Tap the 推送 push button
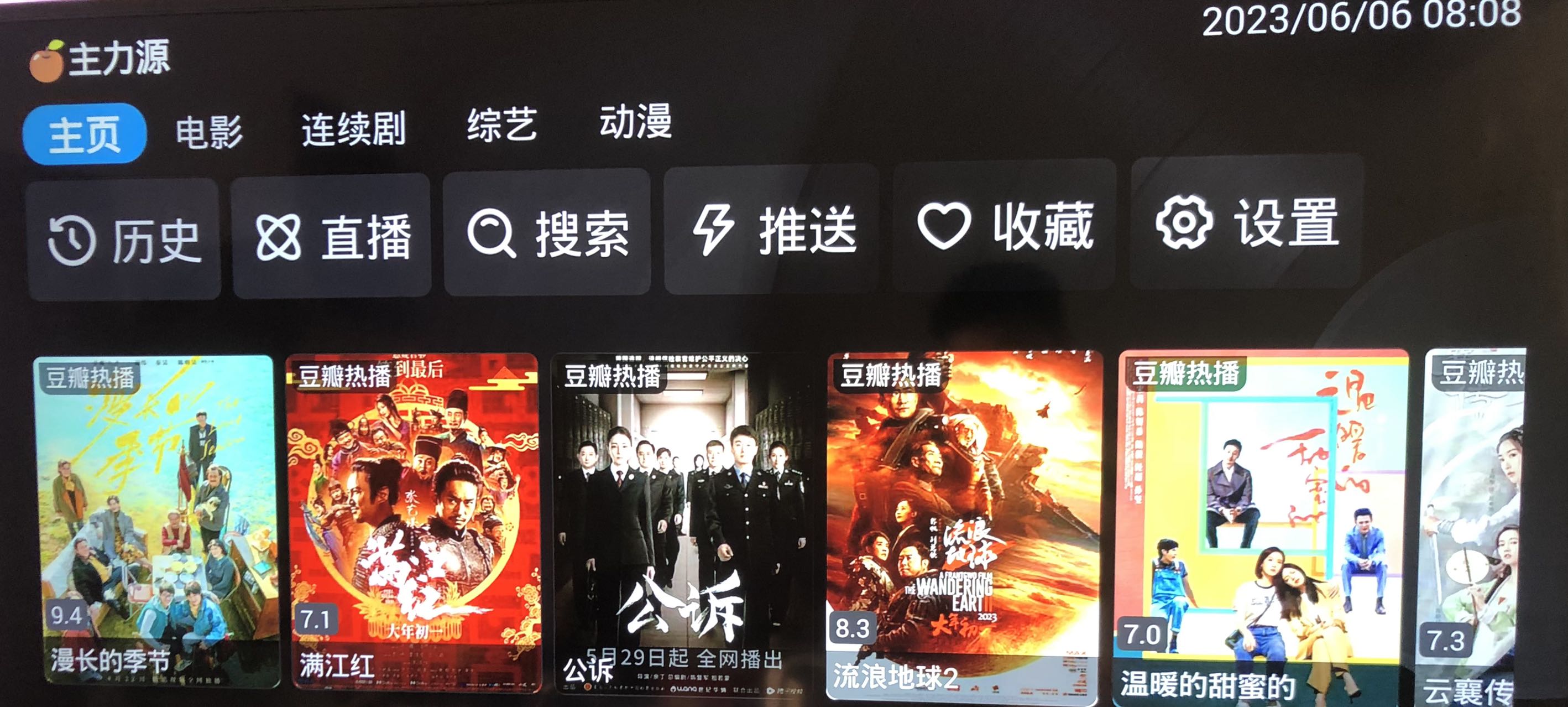This screenshot has width=1568, height=707. (x=772, y=229)
